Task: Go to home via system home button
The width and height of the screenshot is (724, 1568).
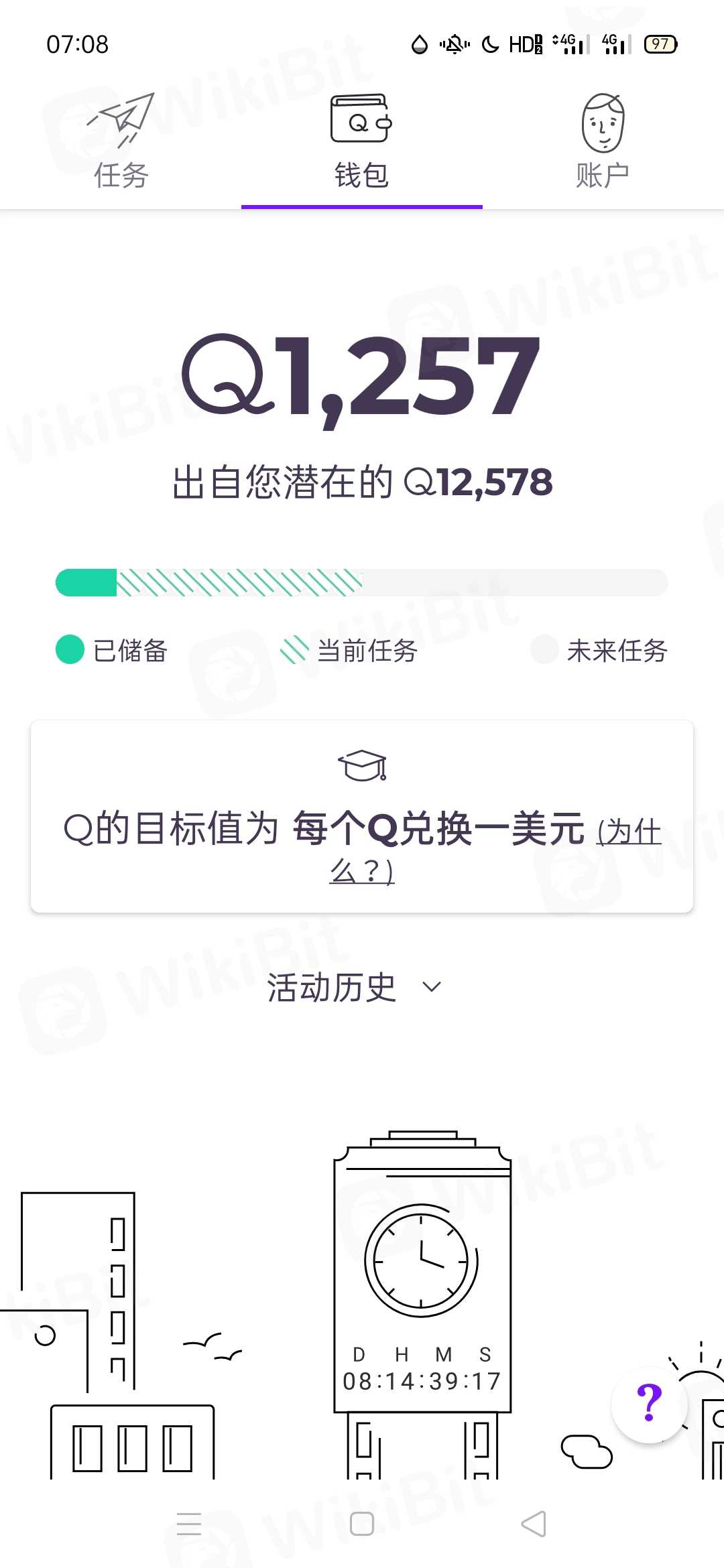Action: [x=362, y=1524]
